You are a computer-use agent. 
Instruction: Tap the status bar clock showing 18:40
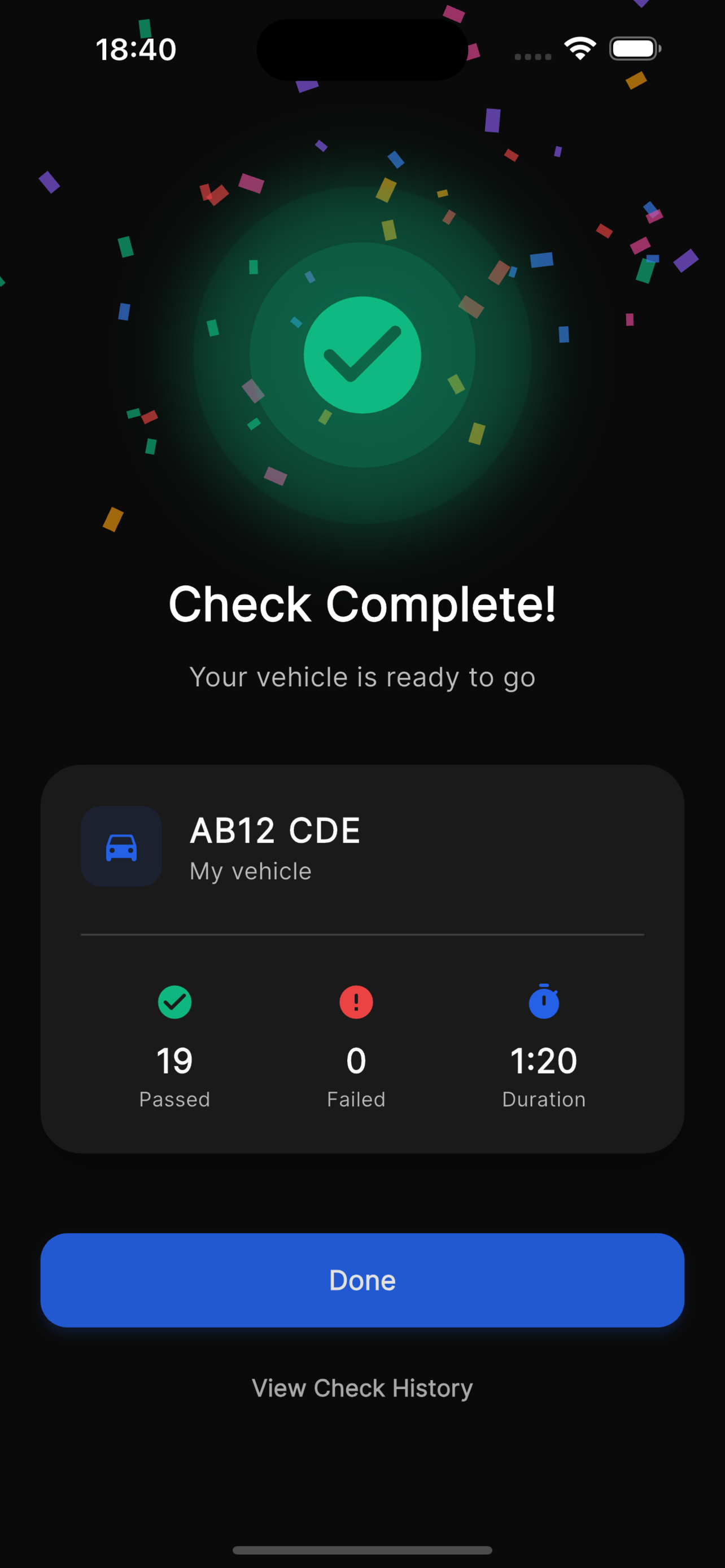[x=135, y=49]
